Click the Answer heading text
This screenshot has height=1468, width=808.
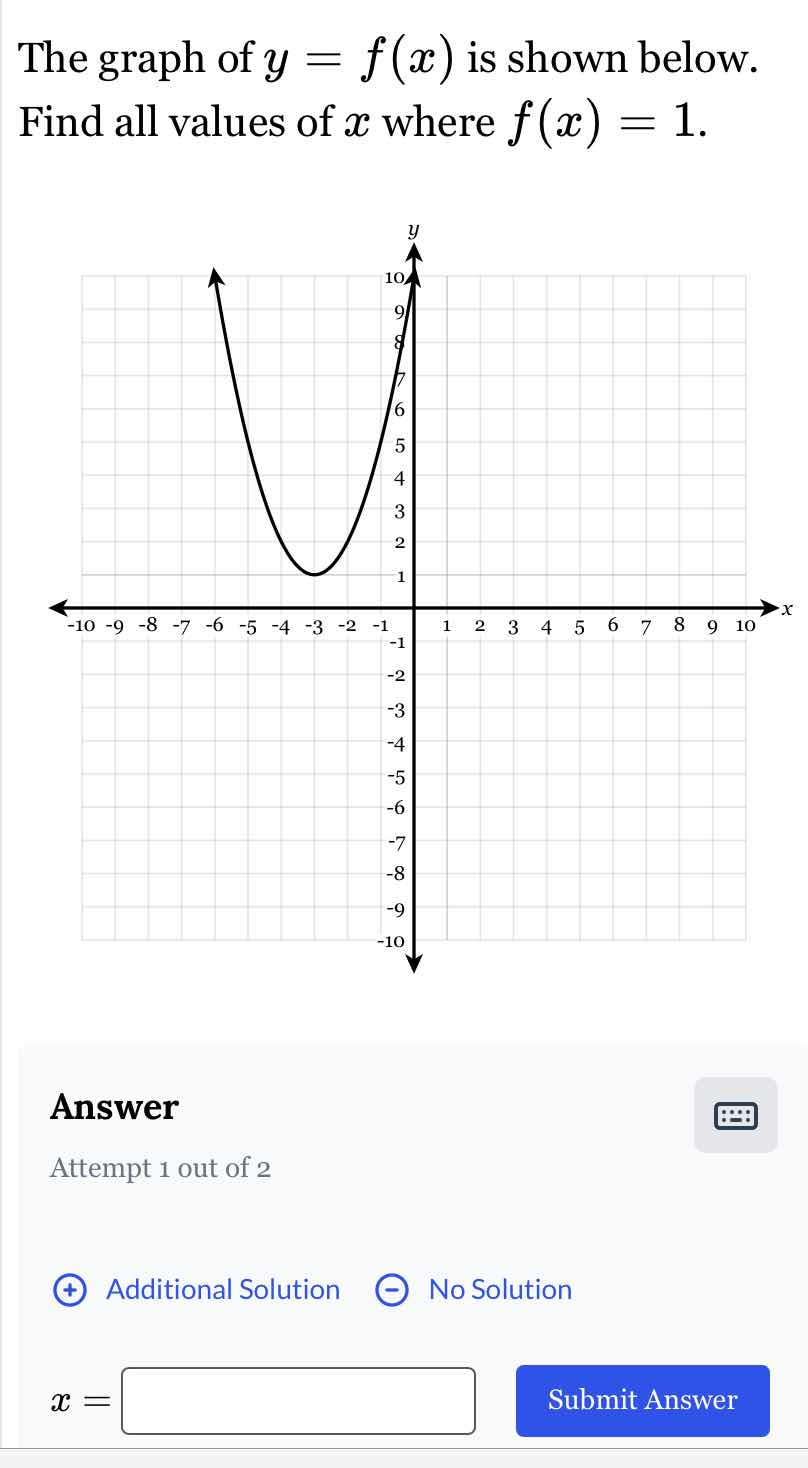(x=114, y=1107)
